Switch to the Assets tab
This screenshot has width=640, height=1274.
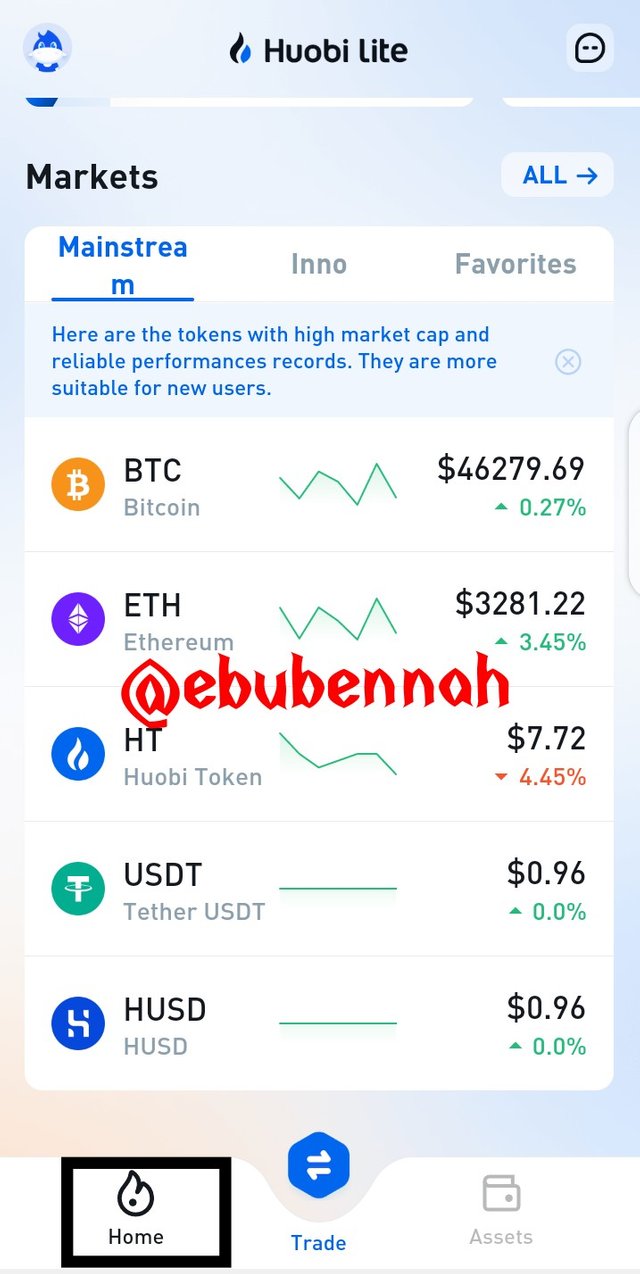pyautogui.click(x=501, y=1210)
